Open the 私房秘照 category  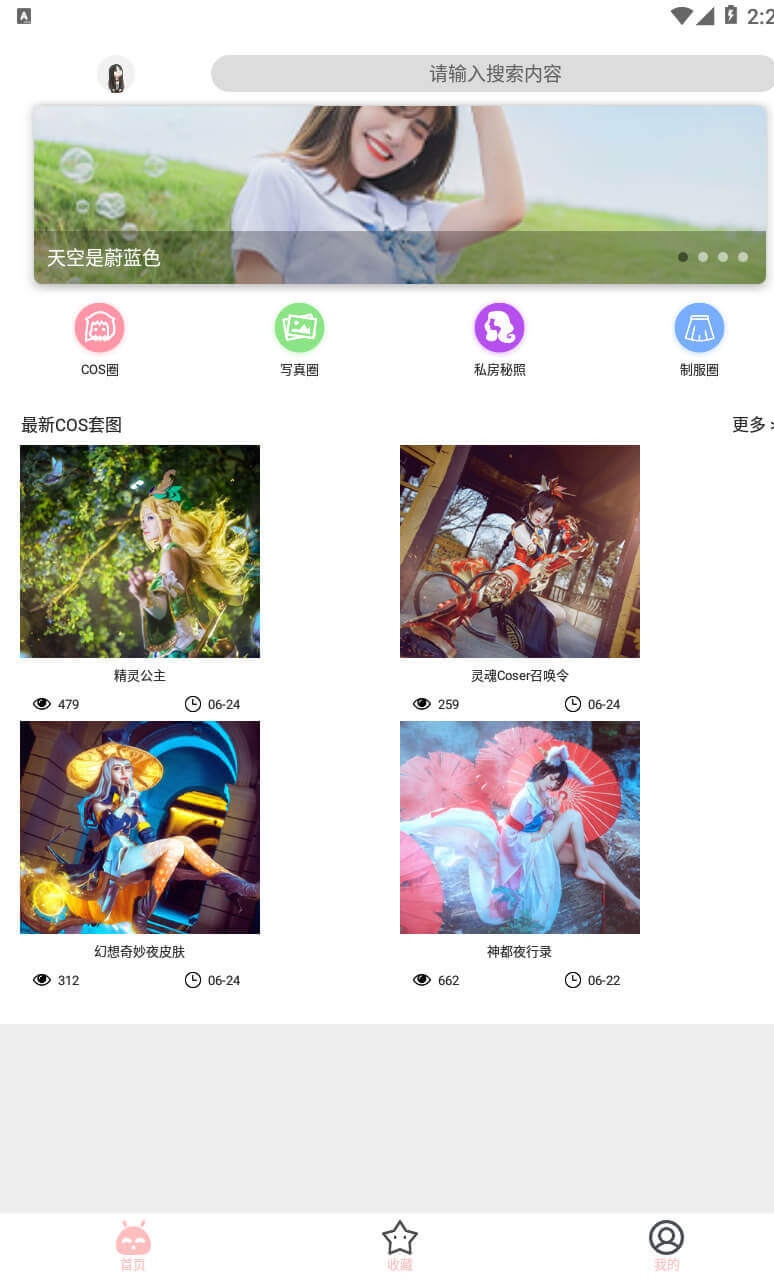coord(499,340)
